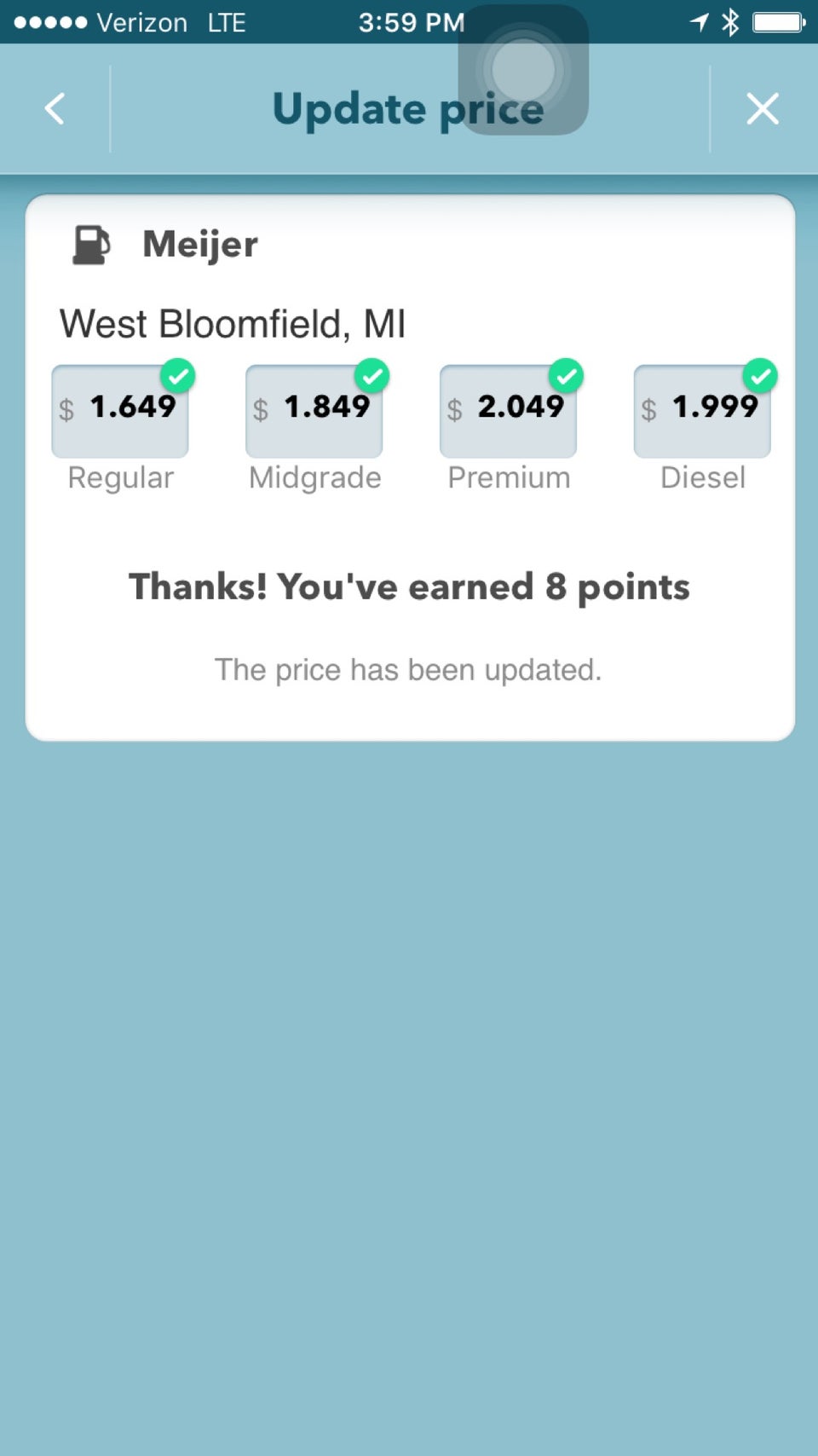Edit the Midgrade price field
The width and height of the screenshot is (818, 1456).
314,411
